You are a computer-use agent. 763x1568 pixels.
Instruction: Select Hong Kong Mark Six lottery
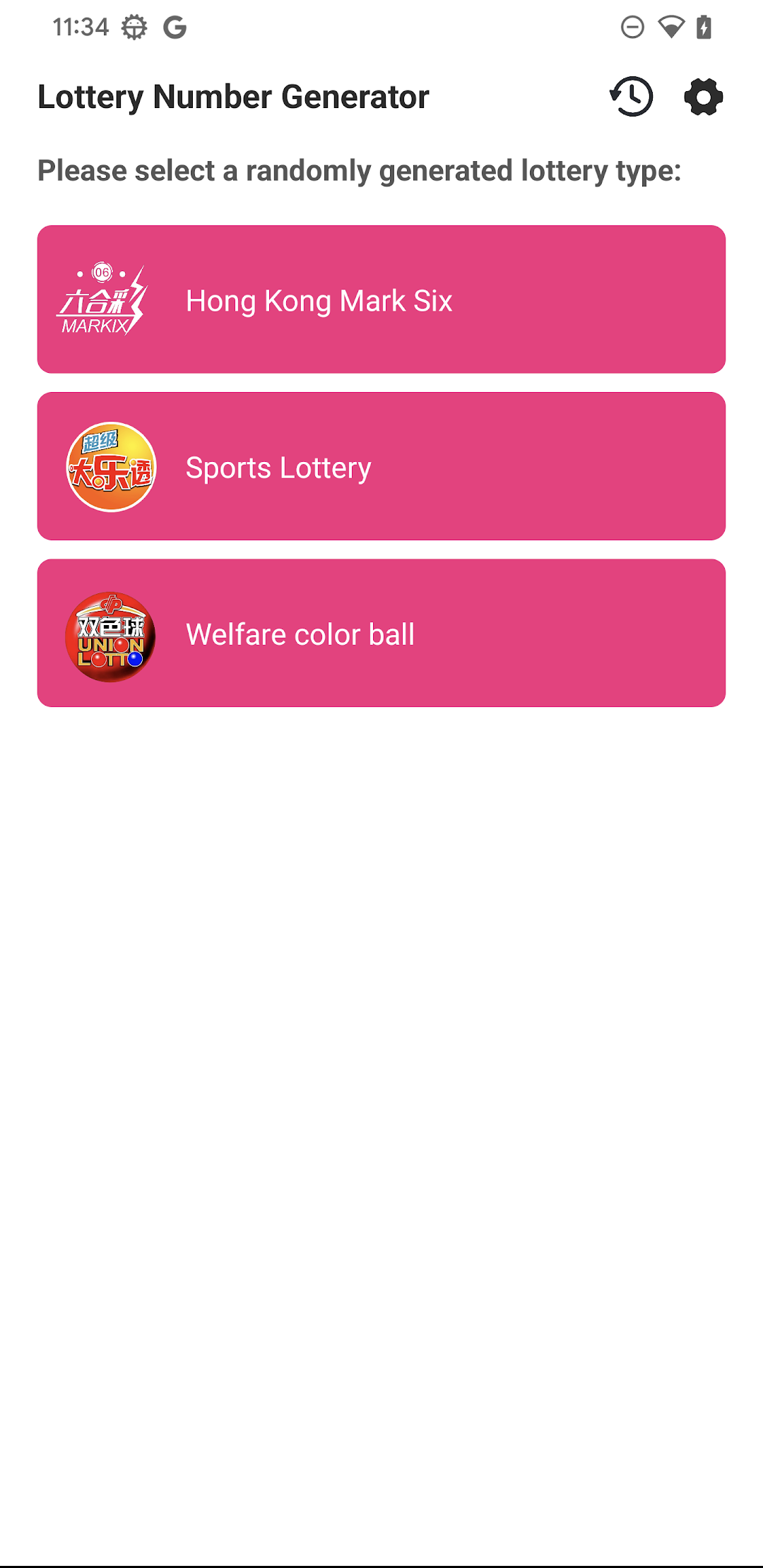click(x=381, y=299)
